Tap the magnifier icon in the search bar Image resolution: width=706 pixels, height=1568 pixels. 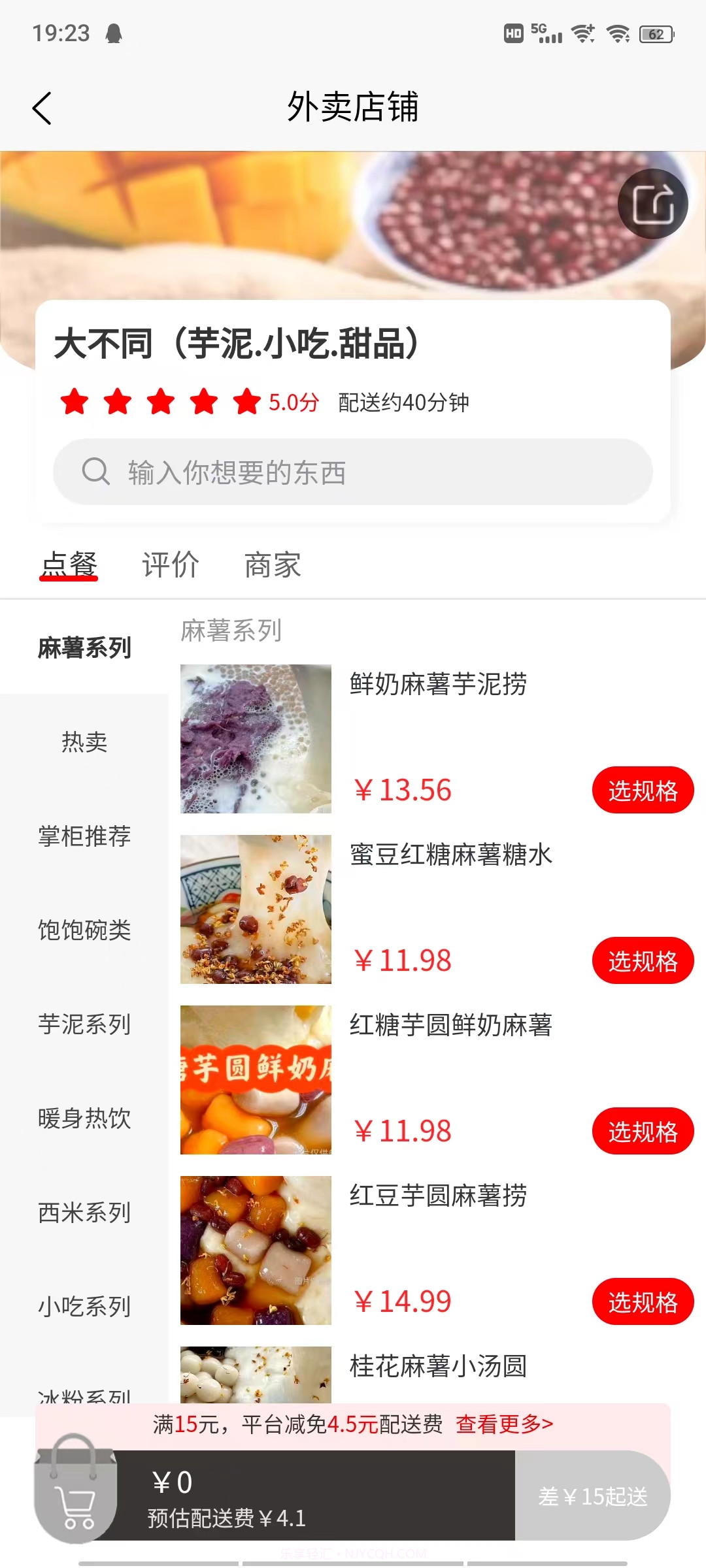point(96,472)
